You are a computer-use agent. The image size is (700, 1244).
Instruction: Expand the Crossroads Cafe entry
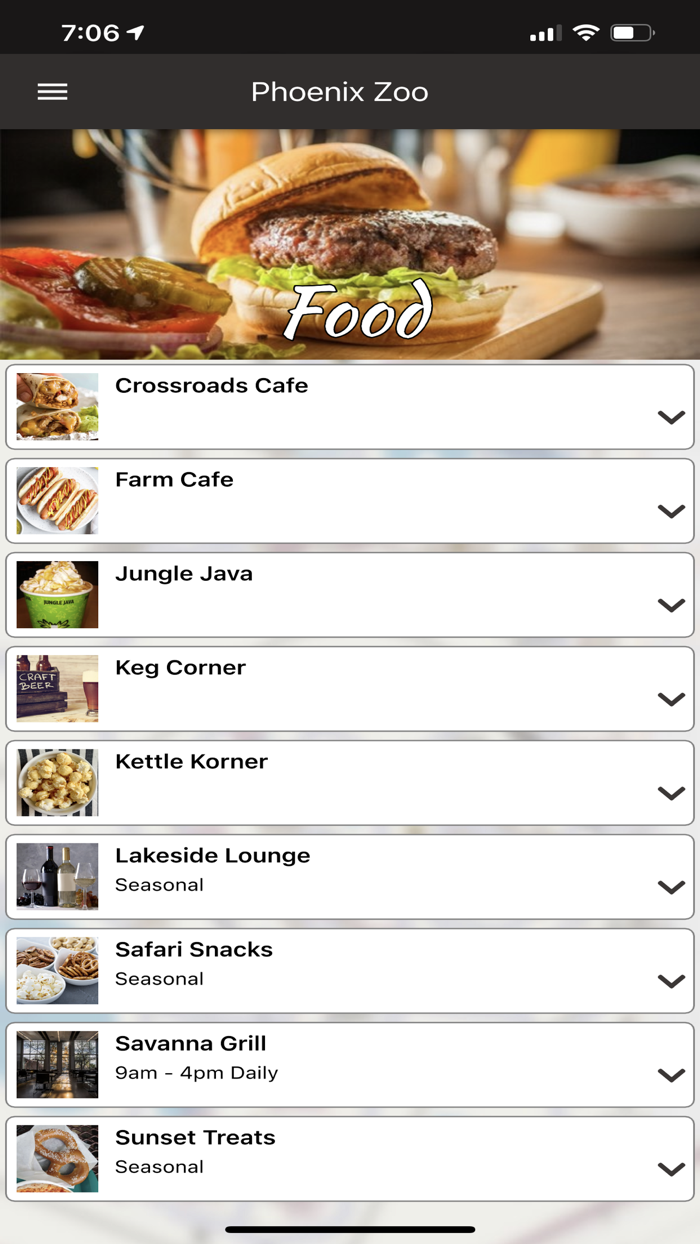(350, 407)
